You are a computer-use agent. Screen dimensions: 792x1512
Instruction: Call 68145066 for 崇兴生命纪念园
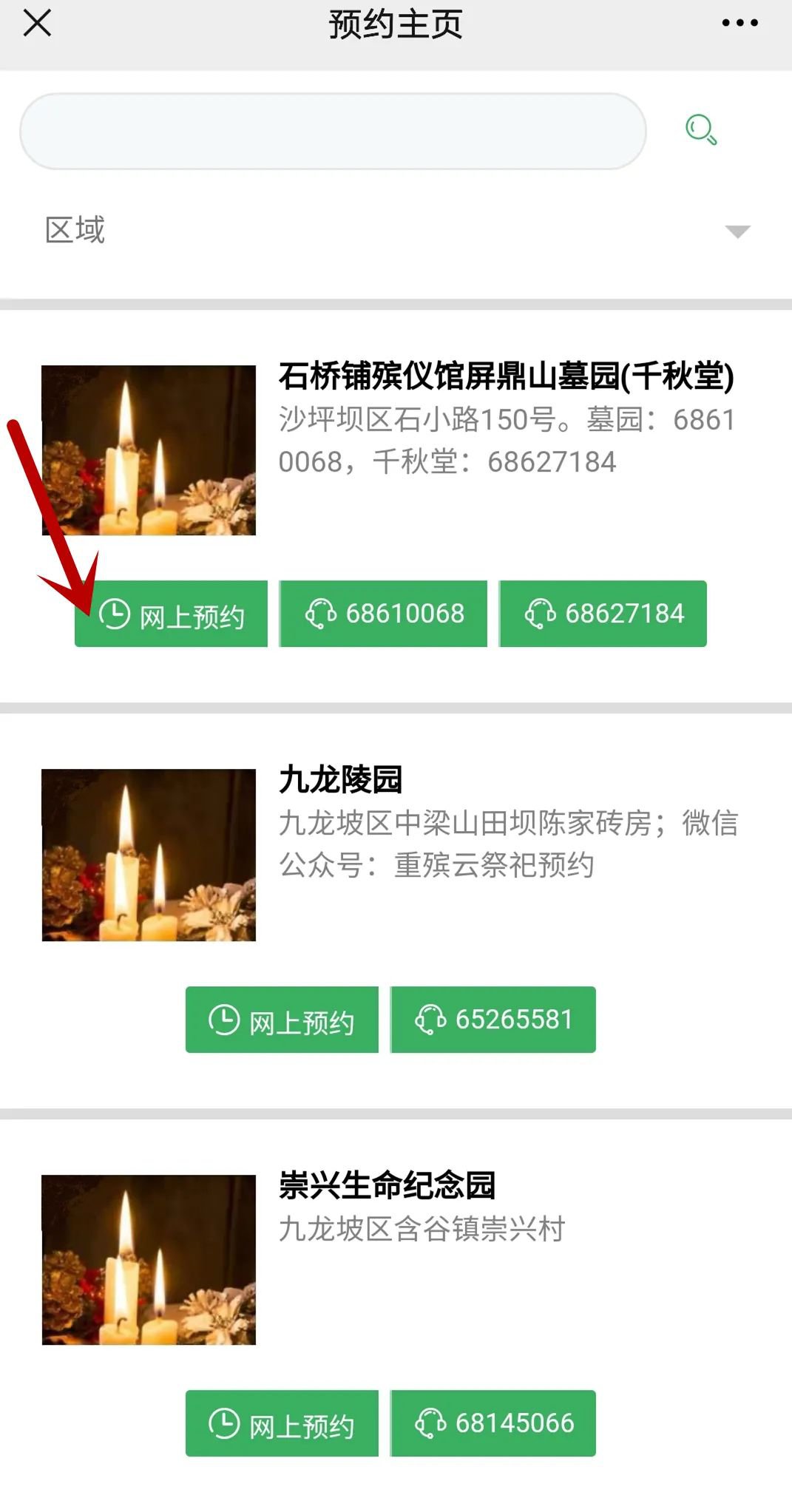point(493,1423)
